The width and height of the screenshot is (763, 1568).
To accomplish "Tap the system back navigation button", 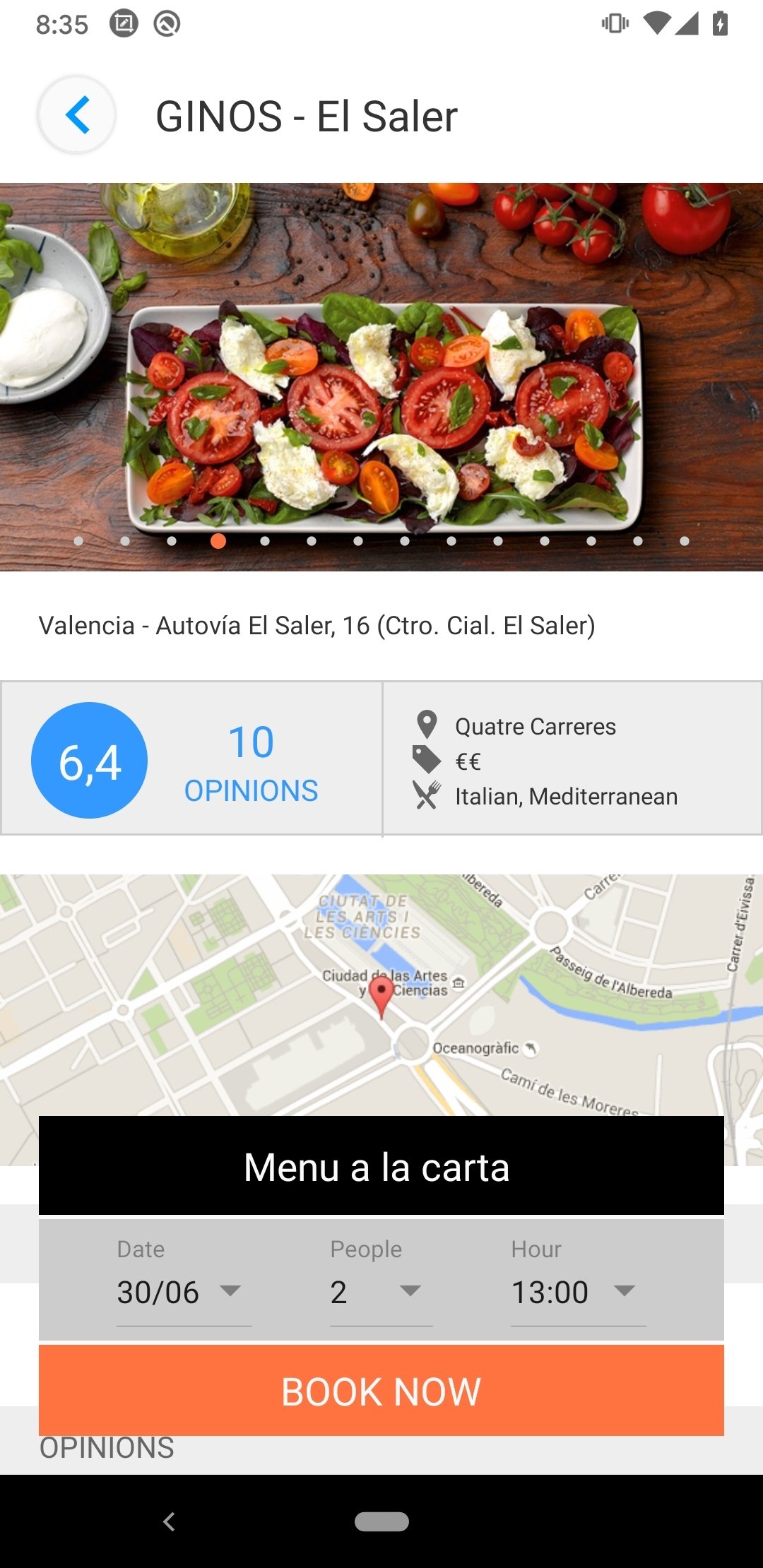I will [x=169, y=1521].
